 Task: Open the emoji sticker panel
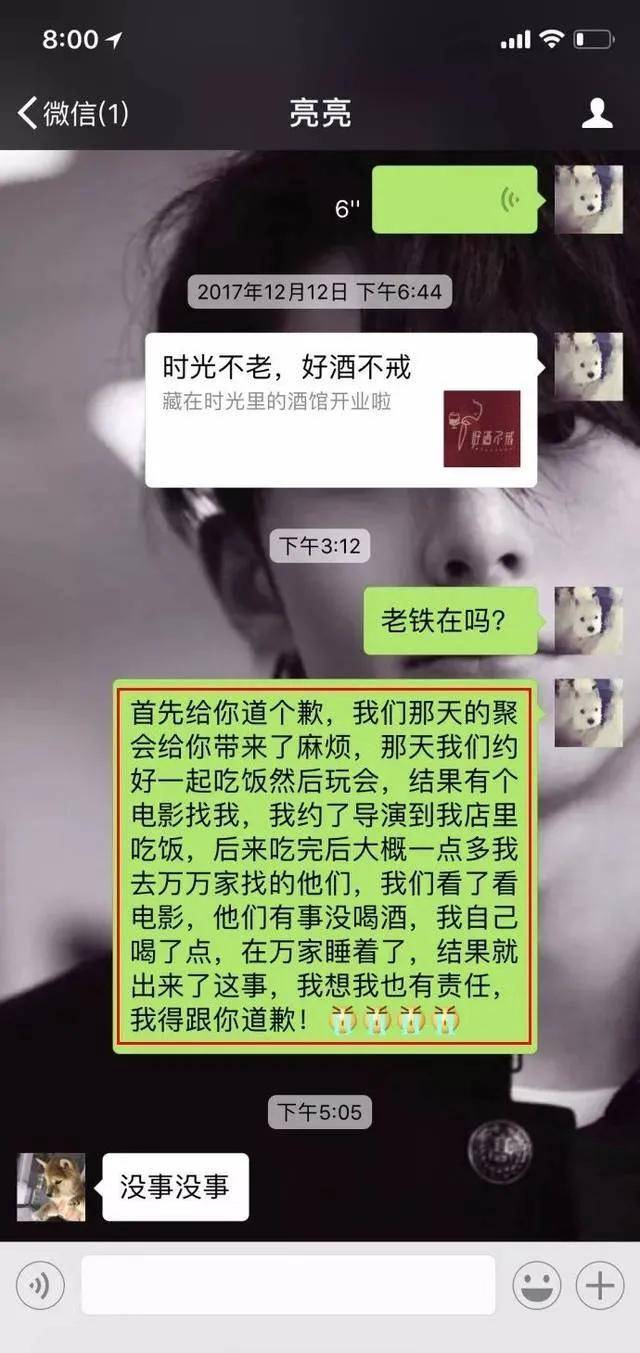(x=537, y=1286)
